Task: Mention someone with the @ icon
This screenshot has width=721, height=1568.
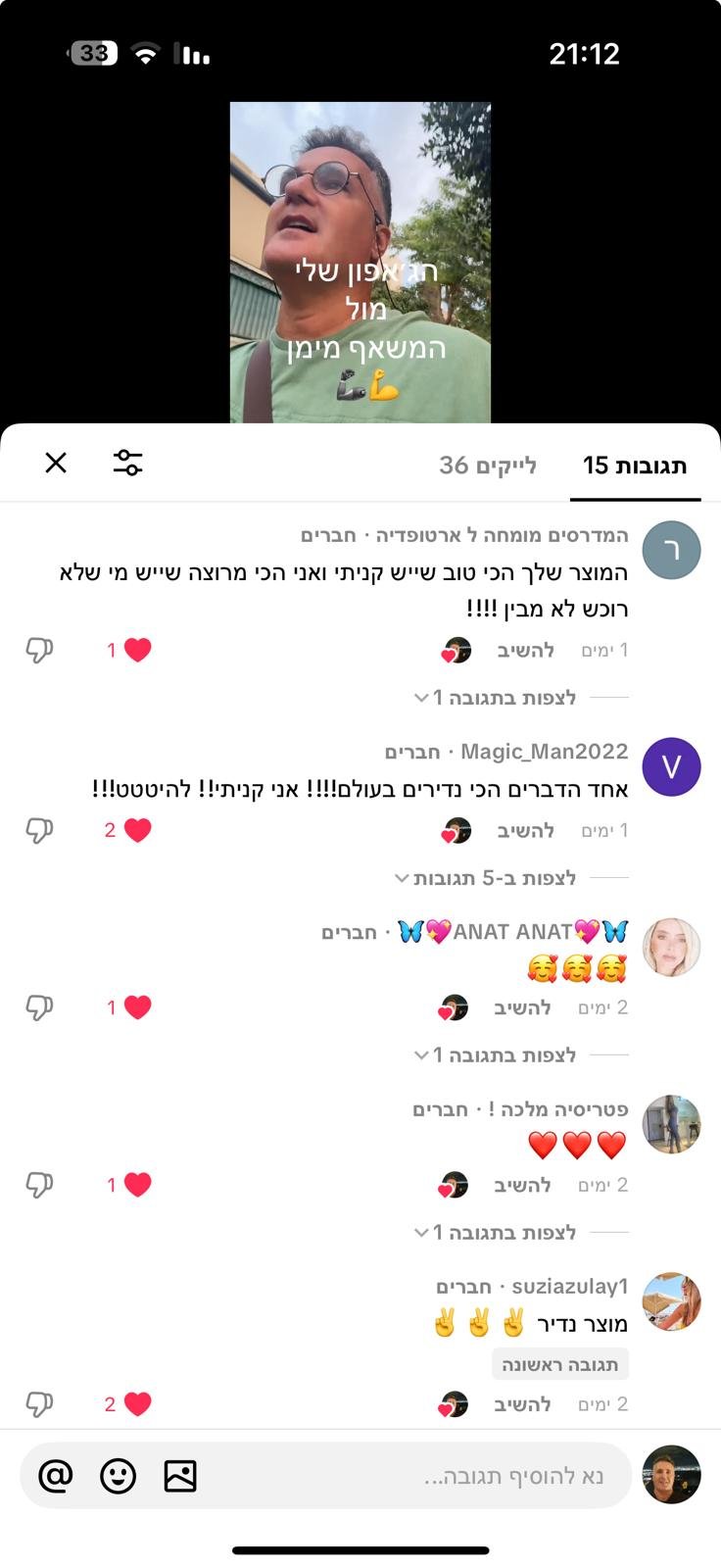Action: [56, 1475]
